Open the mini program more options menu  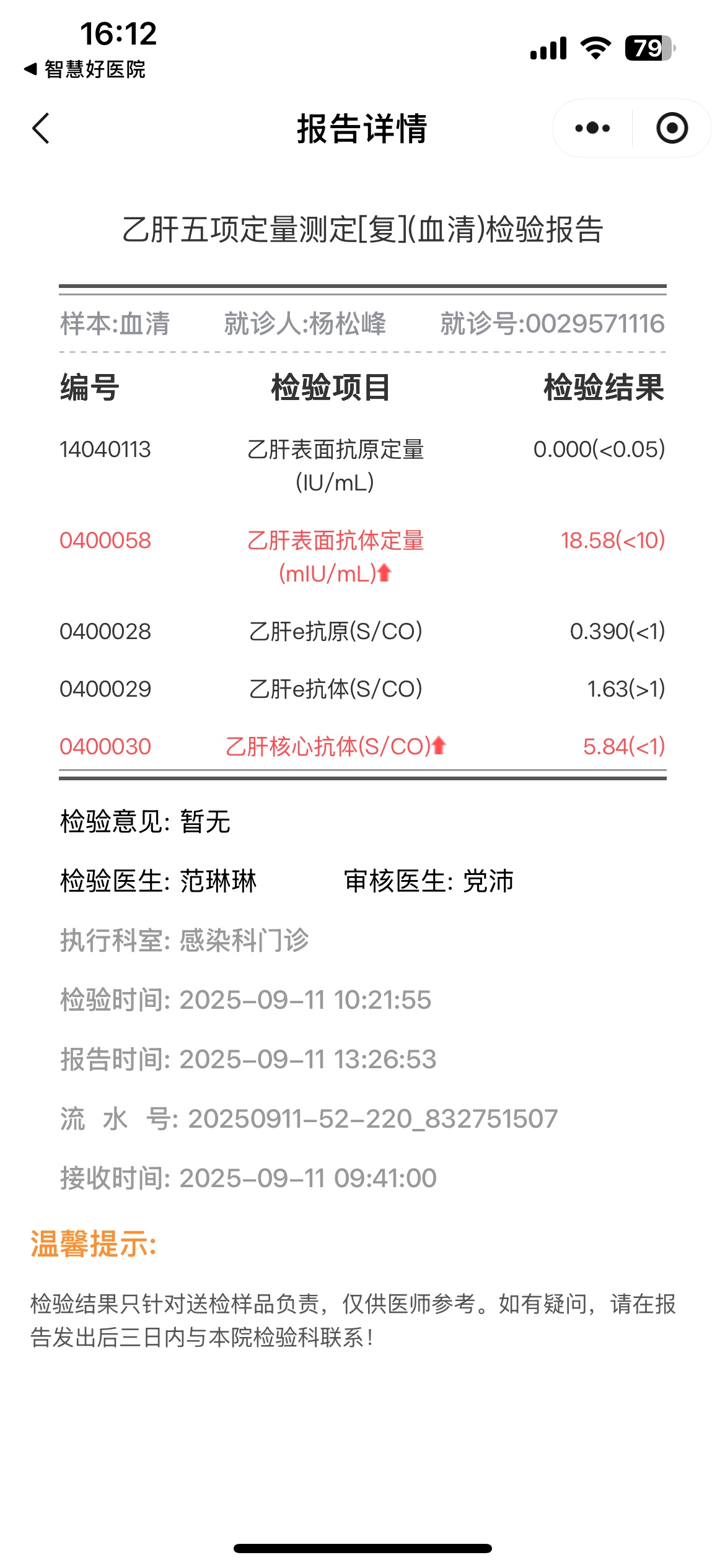pos(592,129)
